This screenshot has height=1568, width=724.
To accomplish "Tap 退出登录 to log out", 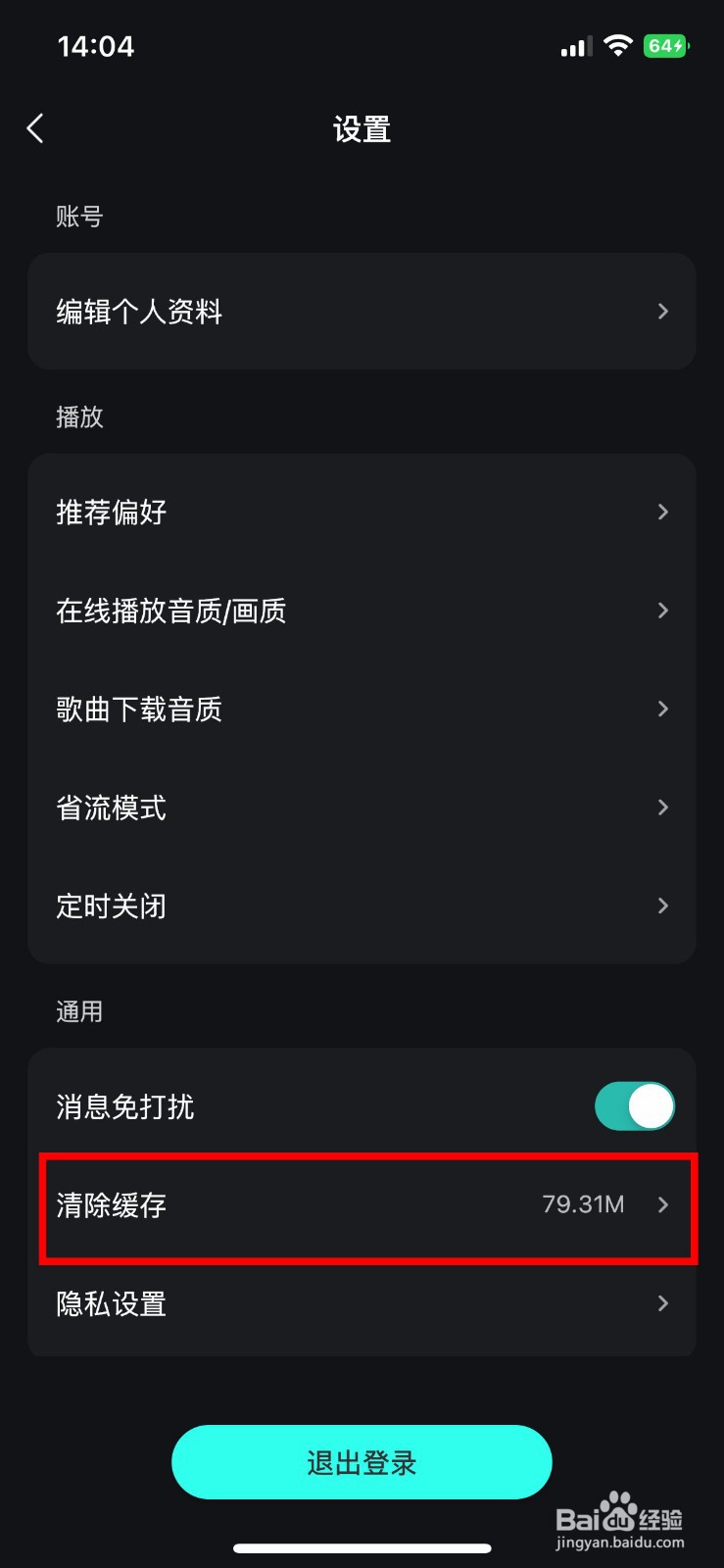I will pyautogui.click(x=362, y=1461).
